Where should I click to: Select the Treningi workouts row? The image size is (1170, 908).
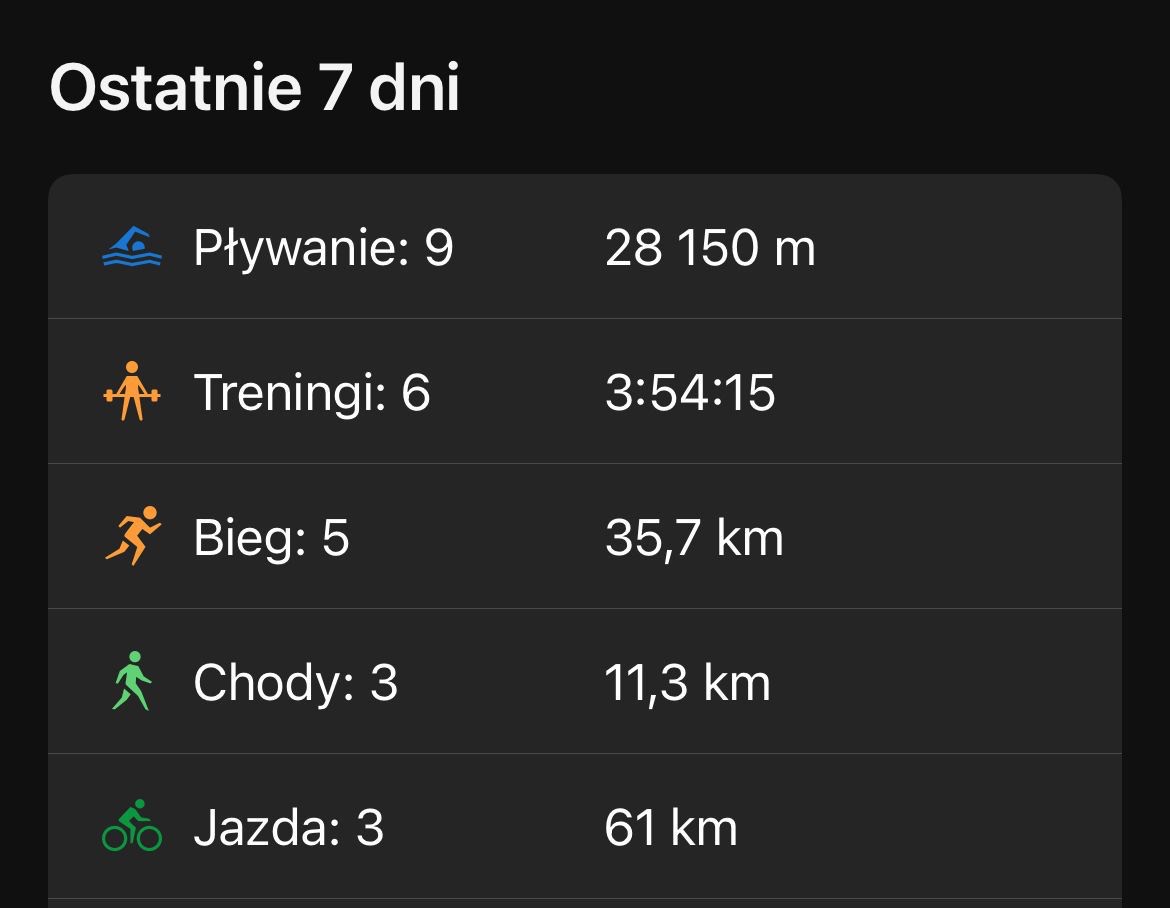584,392
